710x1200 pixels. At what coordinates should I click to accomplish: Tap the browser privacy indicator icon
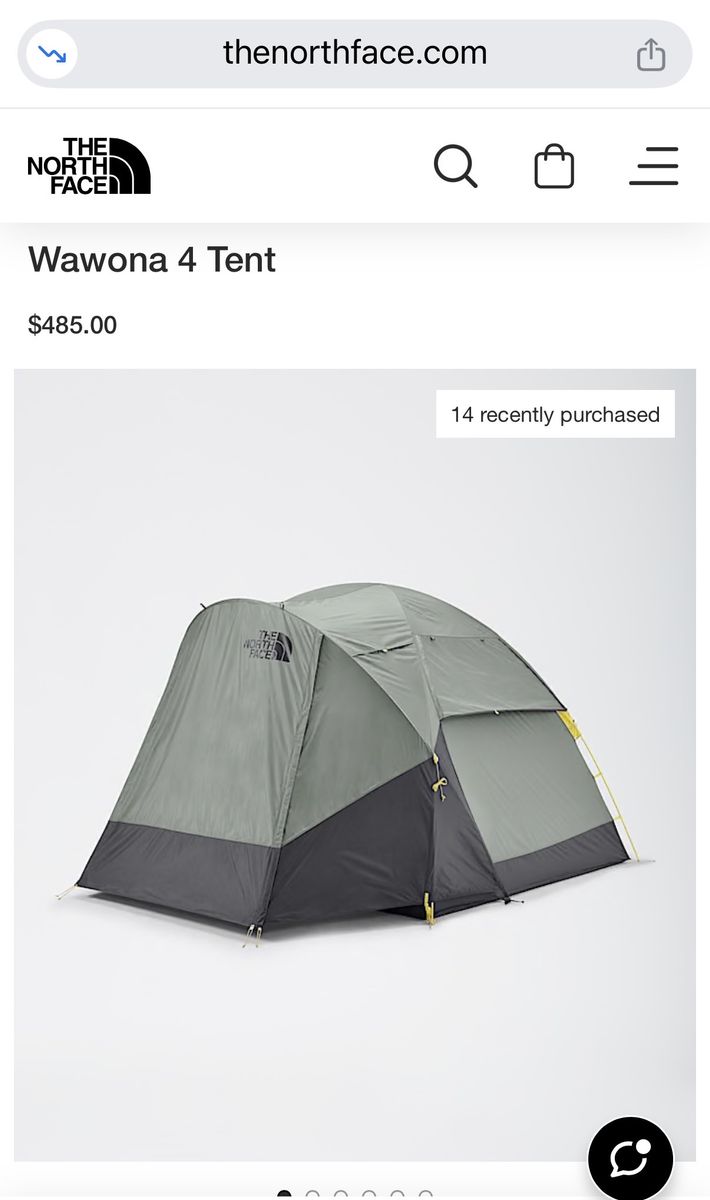[52, 53]
